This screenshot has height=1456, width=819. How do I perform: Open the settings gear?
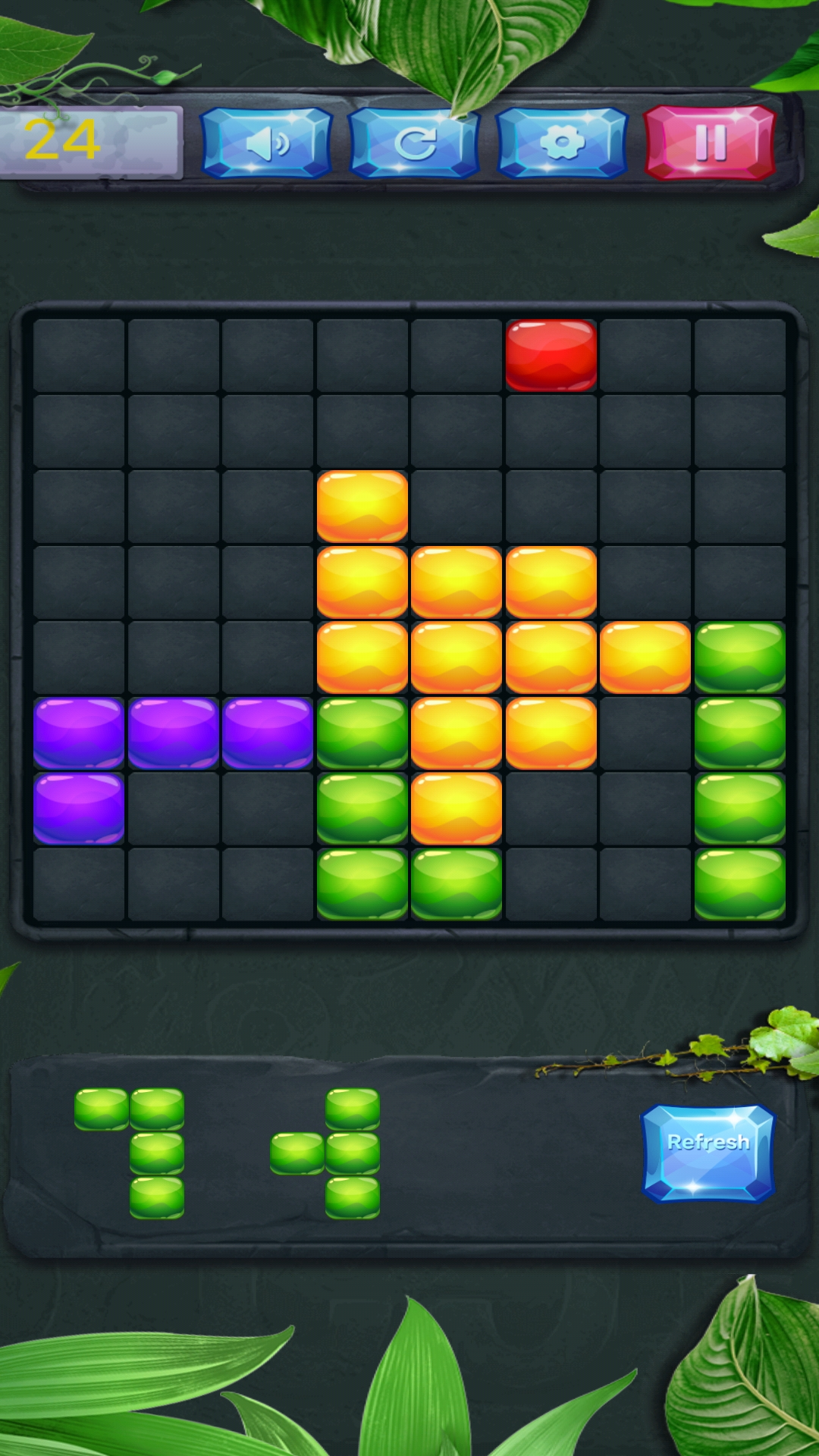(x=562, y=143)
